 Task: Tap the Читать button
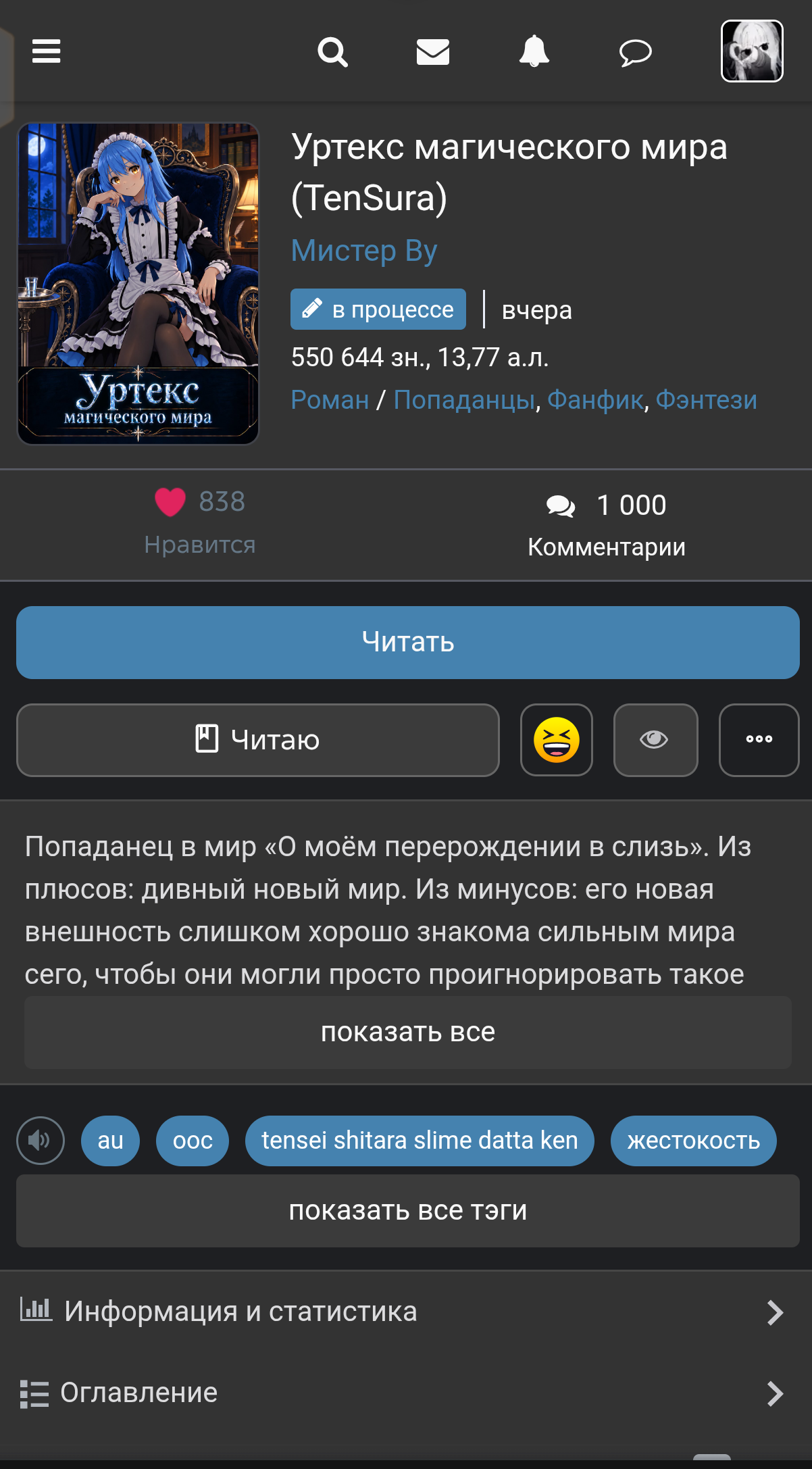408,643
